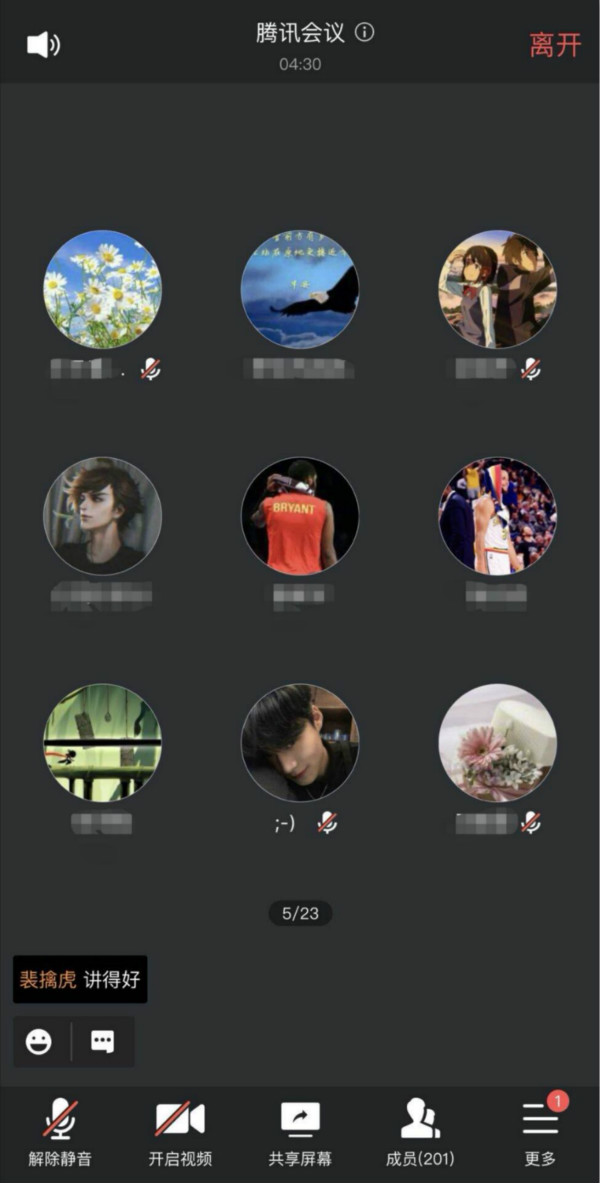Open the 更多 menu
This screenshot has width=600, height=1183.
click(x=540, y=1133)
